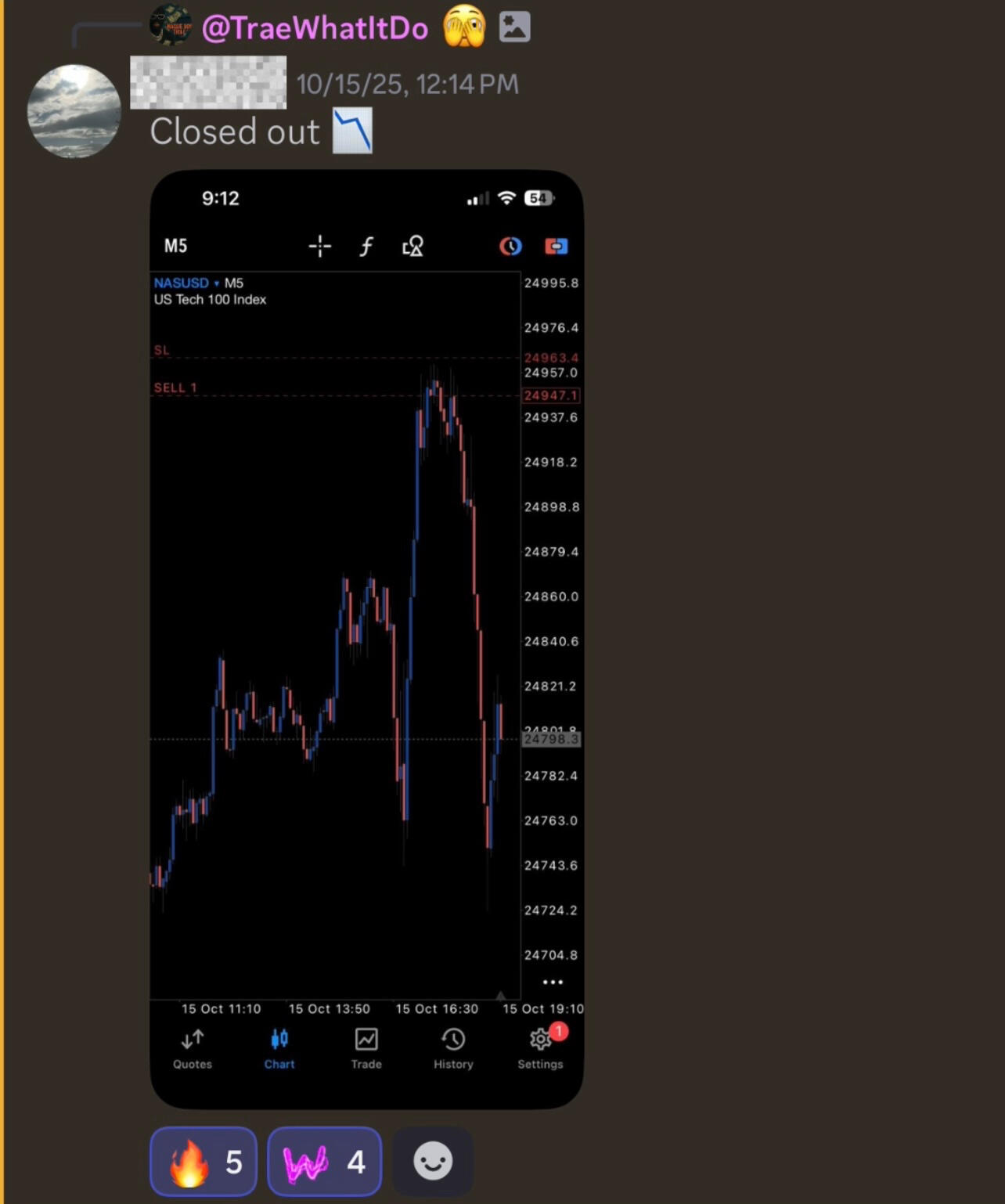
Task: Add the fire reaction
Action: tap(204, 1162)
